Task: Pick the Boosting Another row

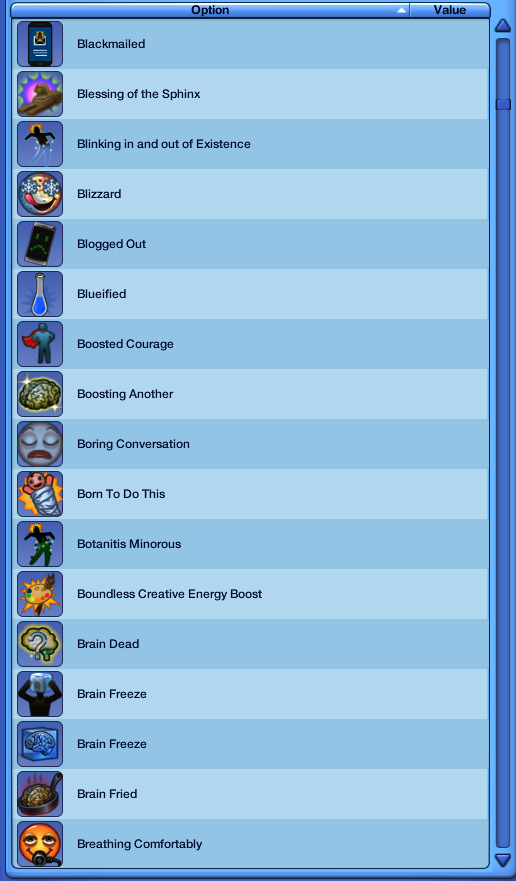Action: 250,394
